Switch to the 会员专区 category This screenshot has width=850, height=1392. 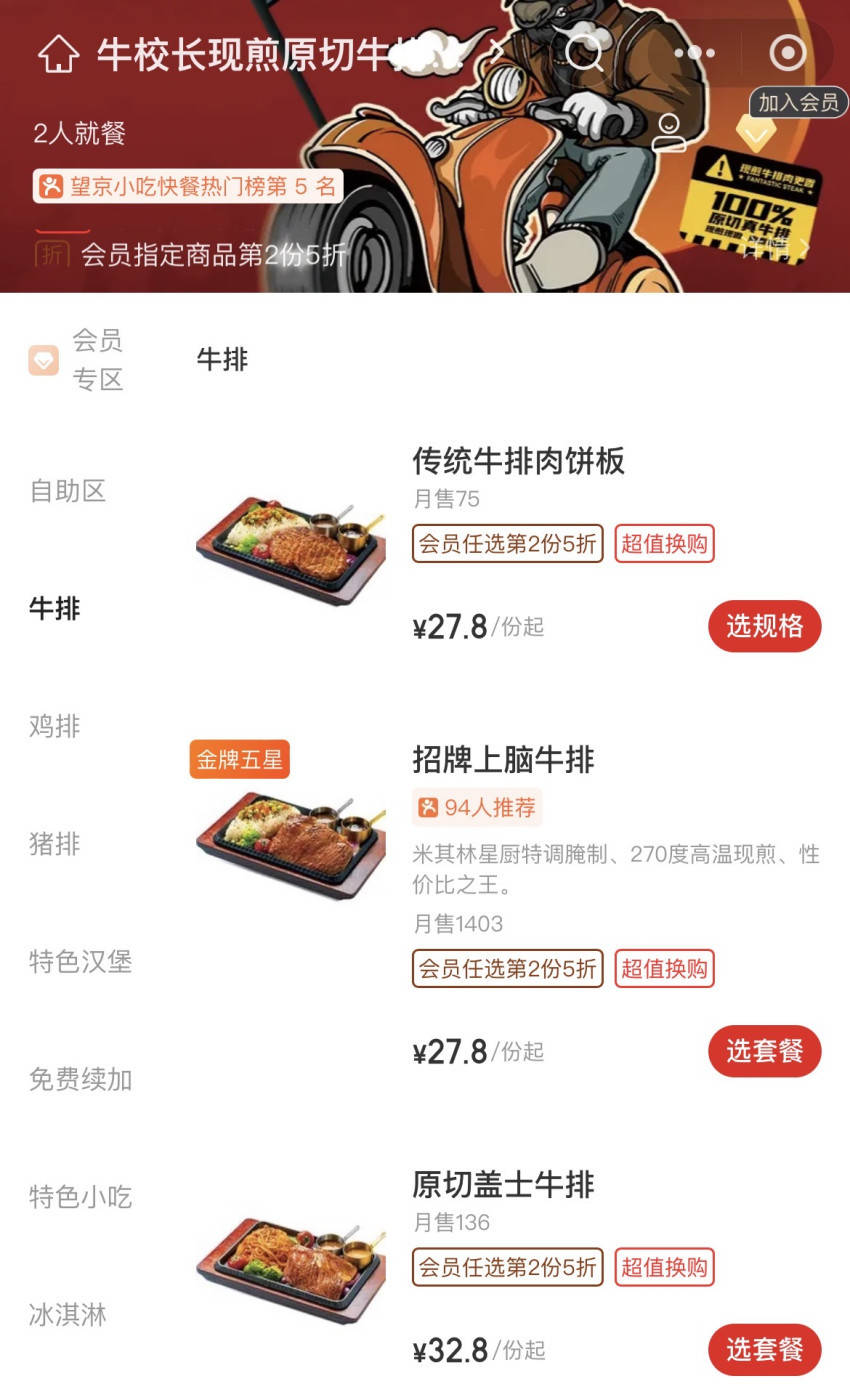78,360
